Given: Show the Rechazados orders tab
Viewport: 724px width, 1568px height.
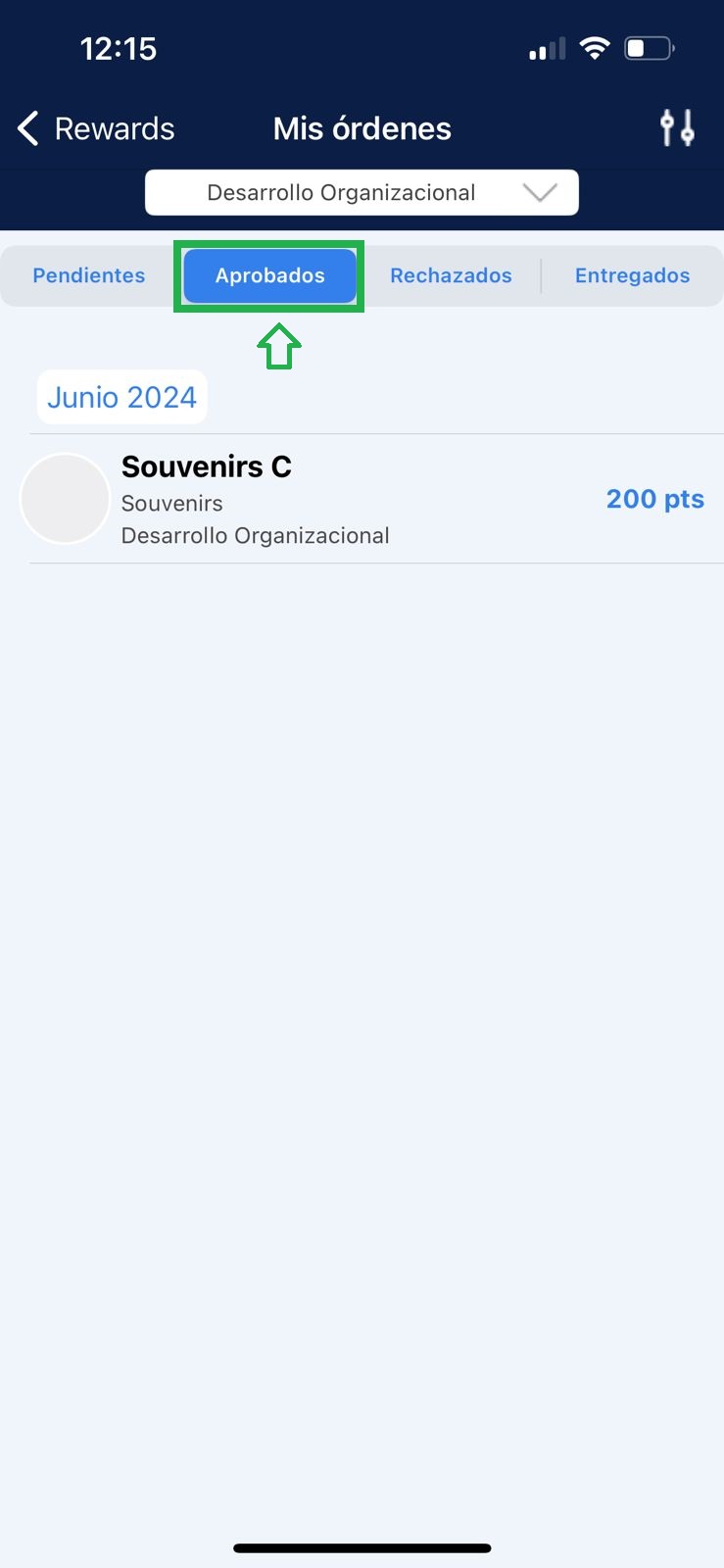Looking at the screenshot, I should click(x=451, y=275).
